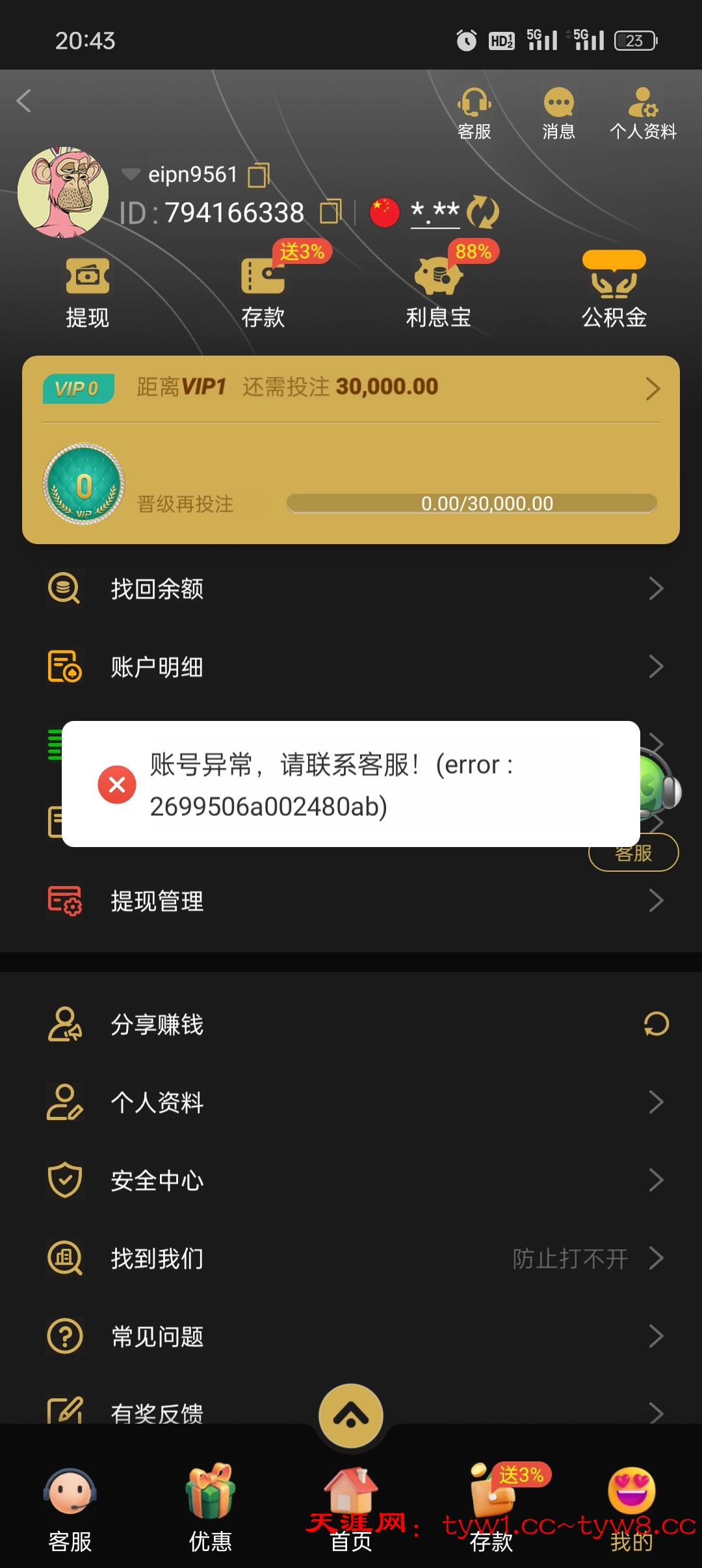The width and height of the screenshot is (702, 1568).
Task: Copy the username eipn9561
Action: (x=260, y=174)
